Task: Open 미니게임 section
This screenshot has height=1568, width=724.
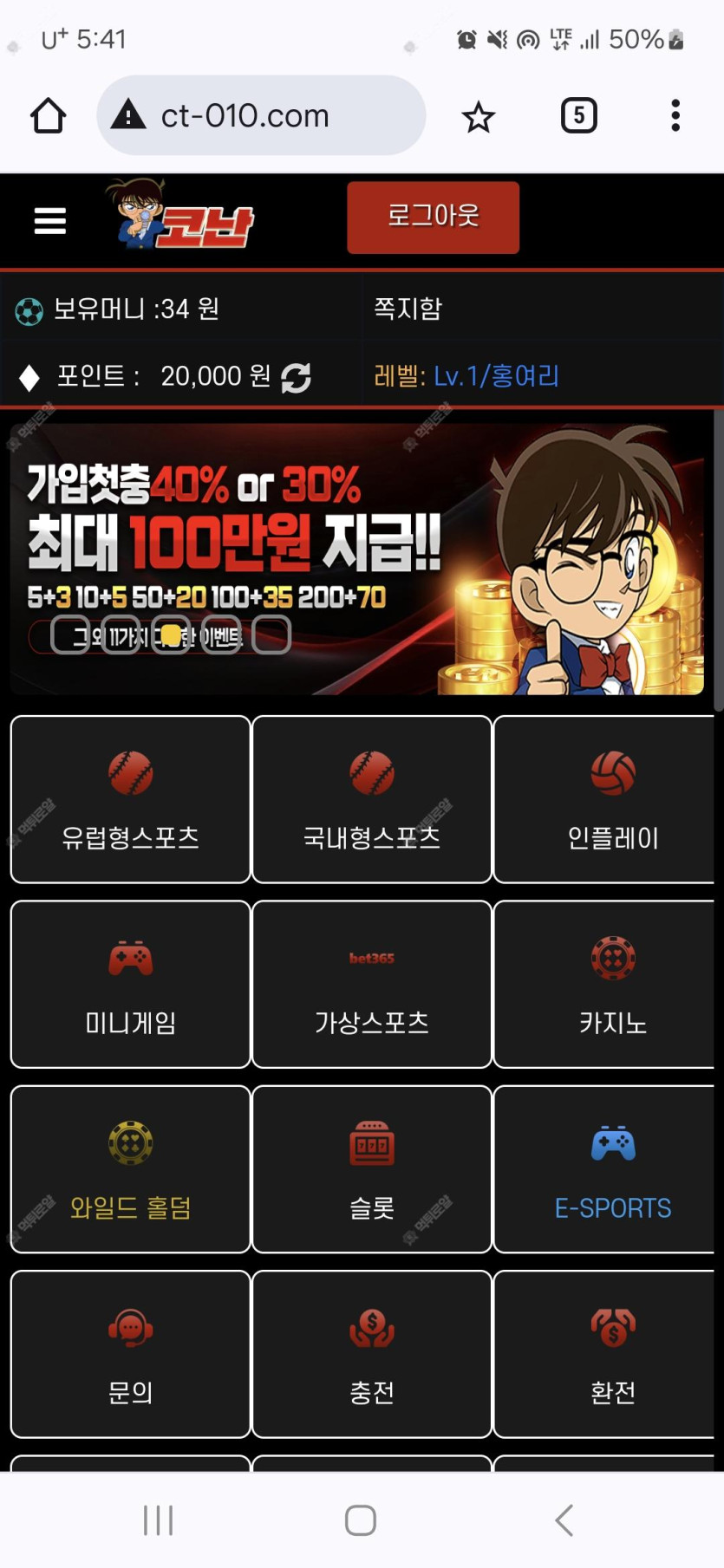Action: coord(131,985)
